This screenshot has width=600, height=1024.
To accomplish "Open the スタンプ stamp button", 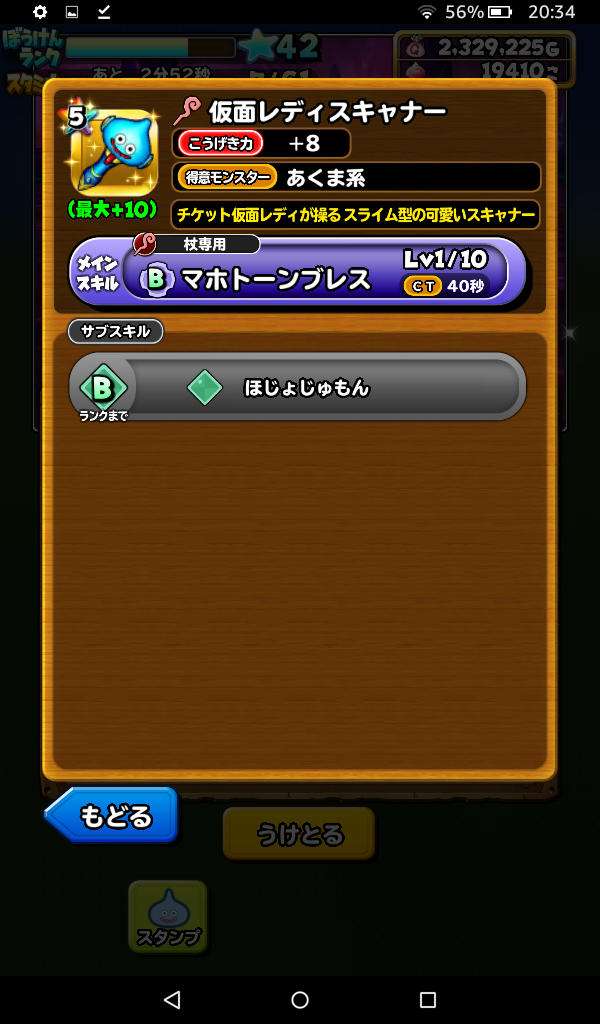I will coord(168,916).
